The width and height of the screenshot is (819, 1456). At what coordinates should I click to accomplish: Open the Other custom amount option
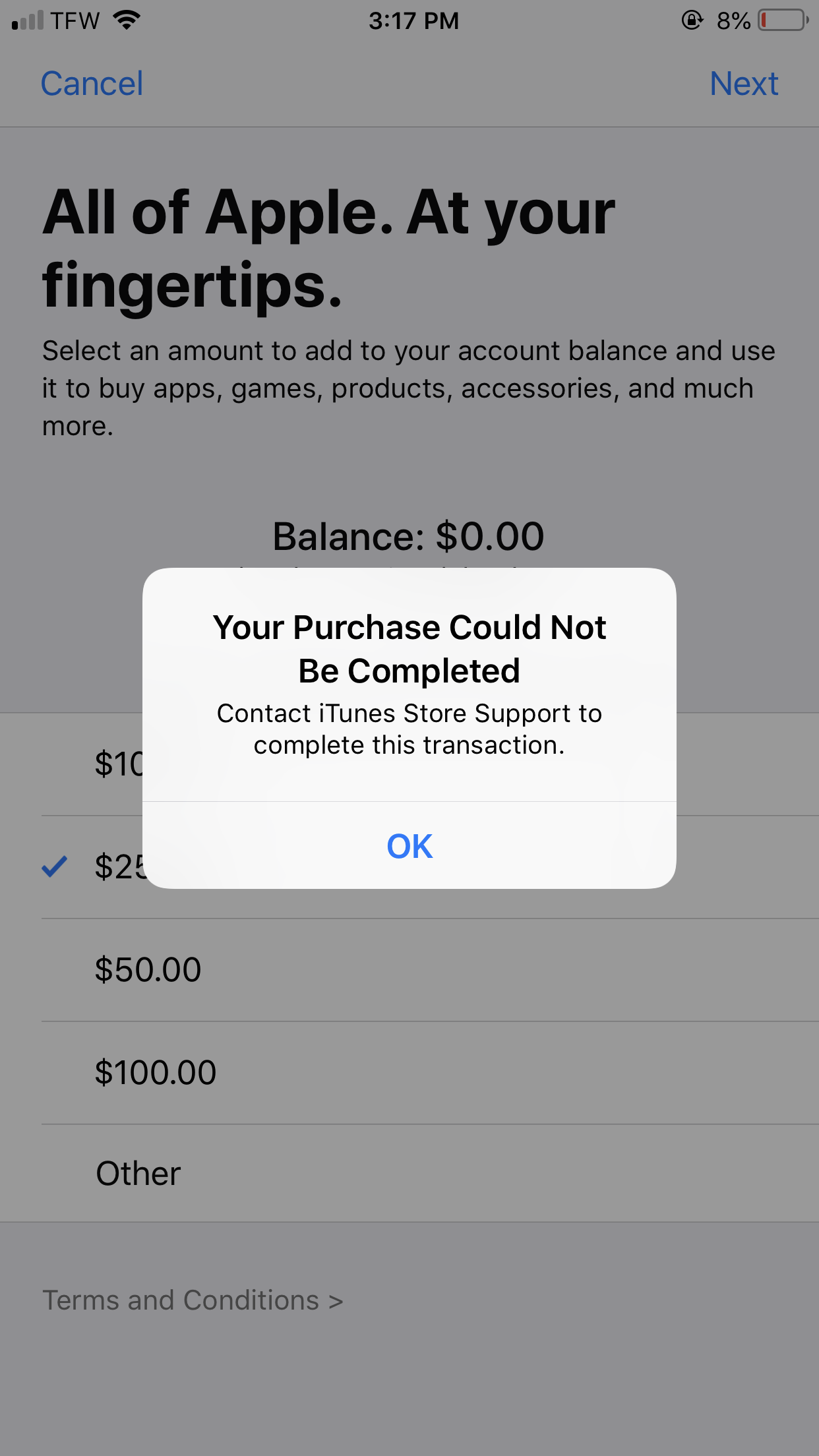click(137, 1173)
